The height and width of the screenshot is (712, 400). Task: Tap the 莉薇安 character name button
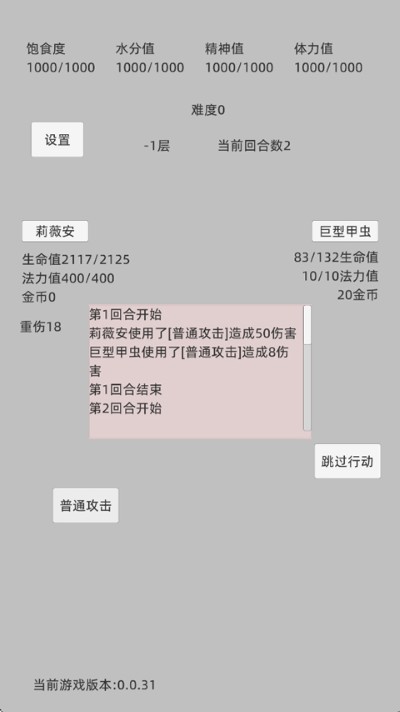[55, 232]
